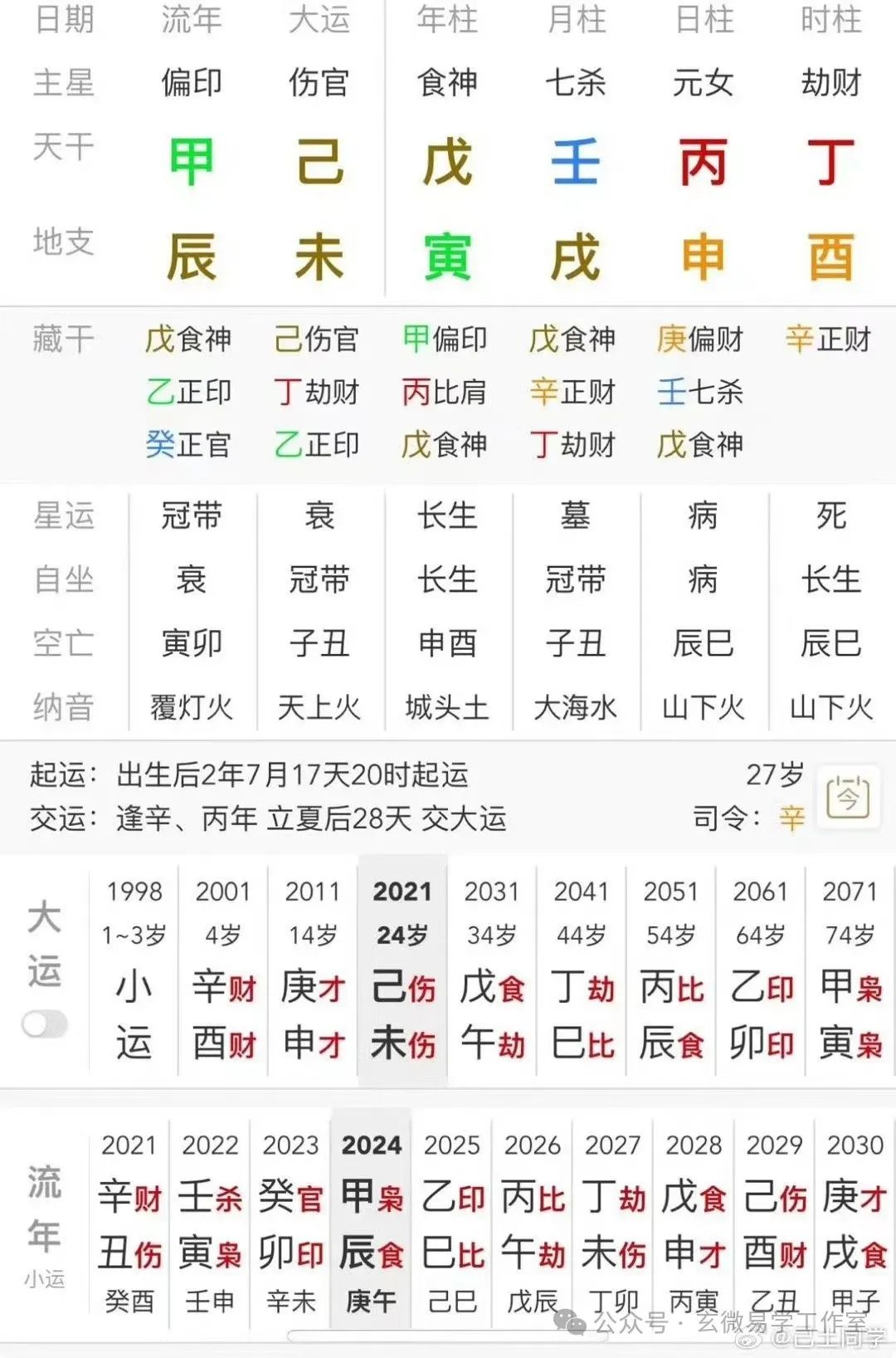Open 流年 2030 庚戌
The height and width of the screenshot is (1358, 896).
[x=855, y=1220]
